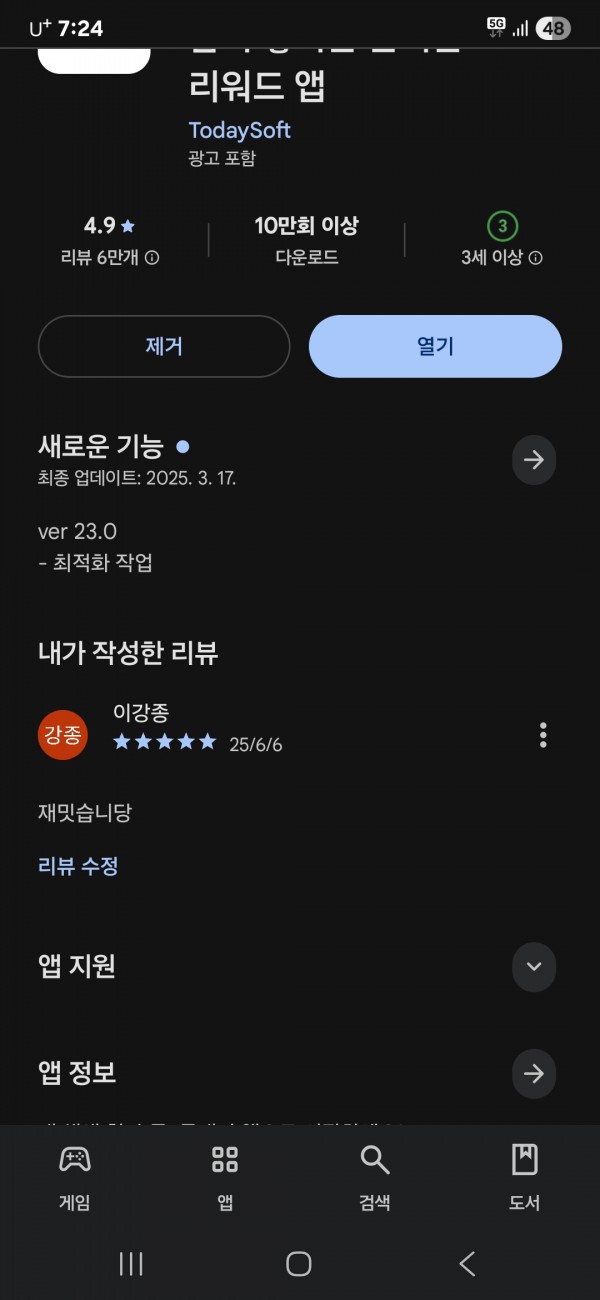
Task: Open the 앱 정보 arrow
Action: pos(534,1074)
